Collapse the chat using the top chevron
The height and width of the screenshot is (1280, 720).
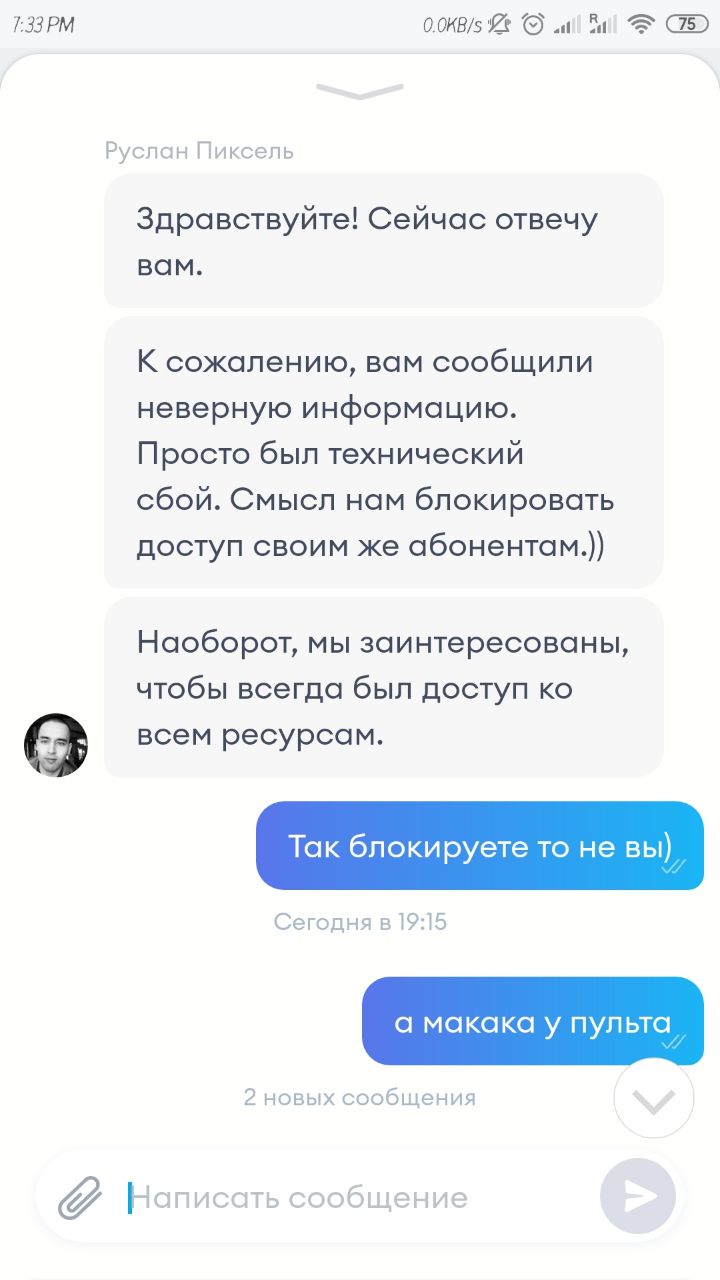360,91
